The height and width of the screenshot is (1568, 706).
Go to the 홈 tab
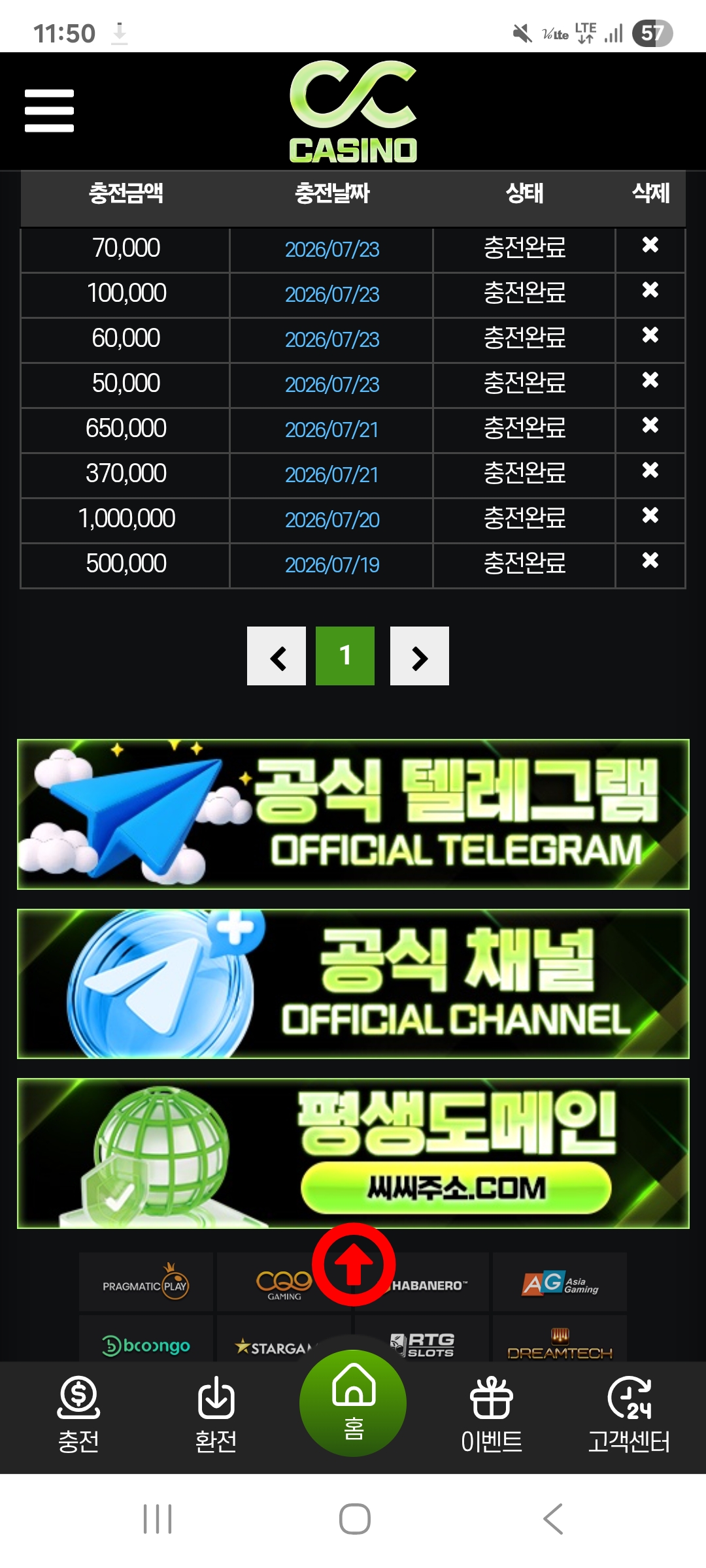[x=353, y=1403]
